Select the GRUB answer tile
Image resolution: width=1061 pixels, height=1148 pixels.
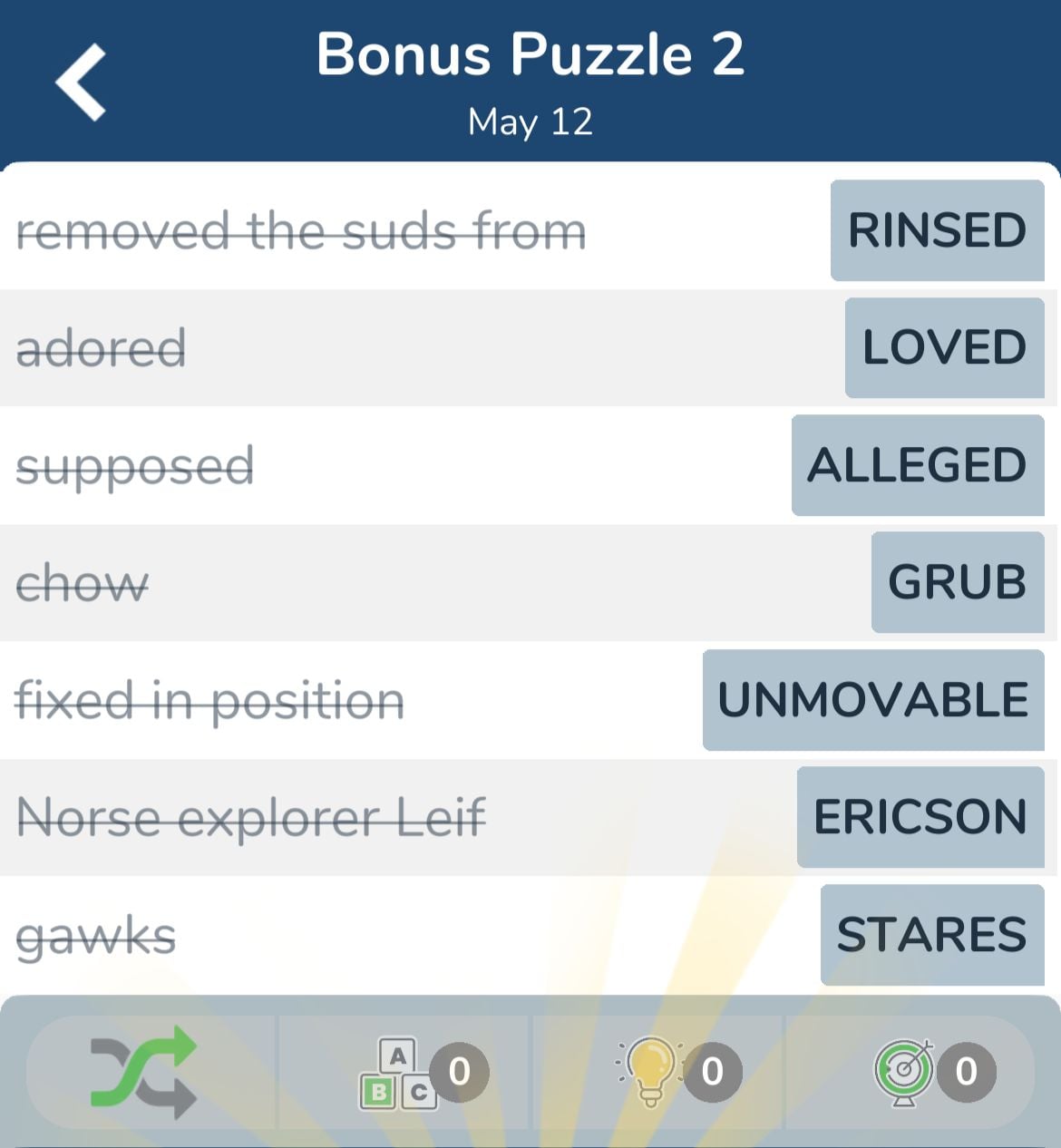(x=957, y=582)
